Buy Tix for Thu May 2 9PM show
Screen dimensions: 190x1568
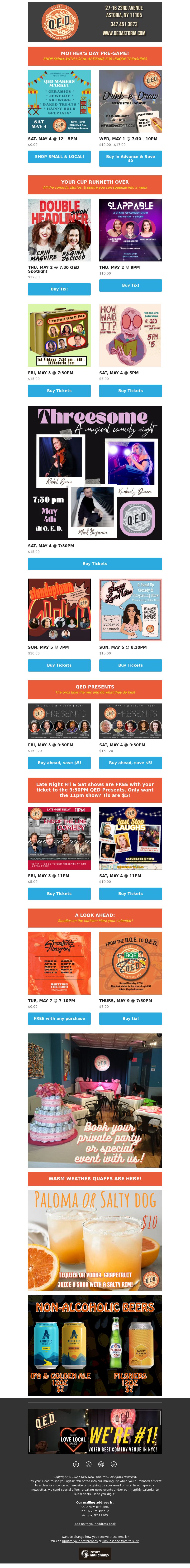coord(131,285)
